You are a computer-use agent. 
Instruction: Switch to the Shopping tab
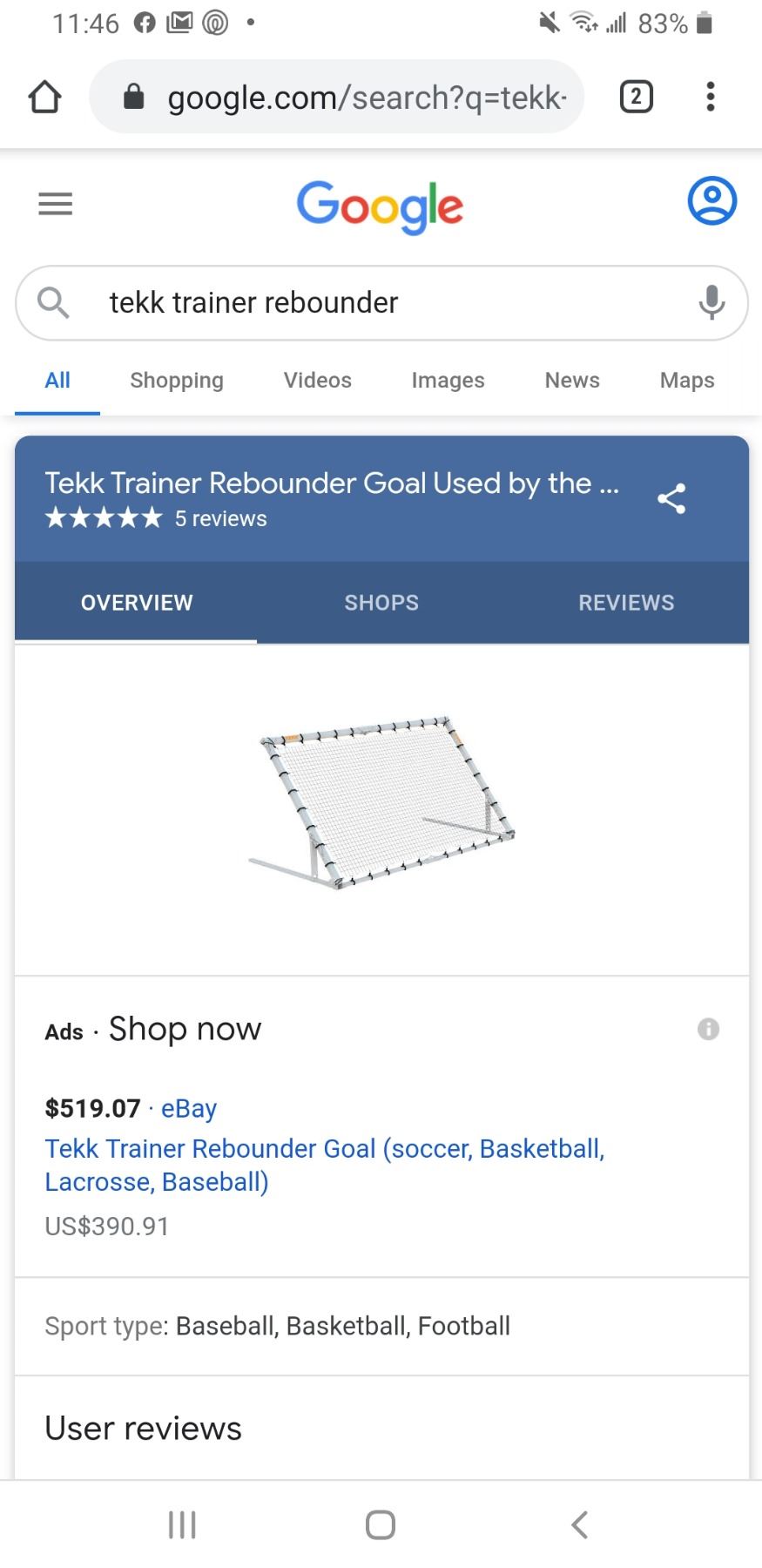coord(177,380)
